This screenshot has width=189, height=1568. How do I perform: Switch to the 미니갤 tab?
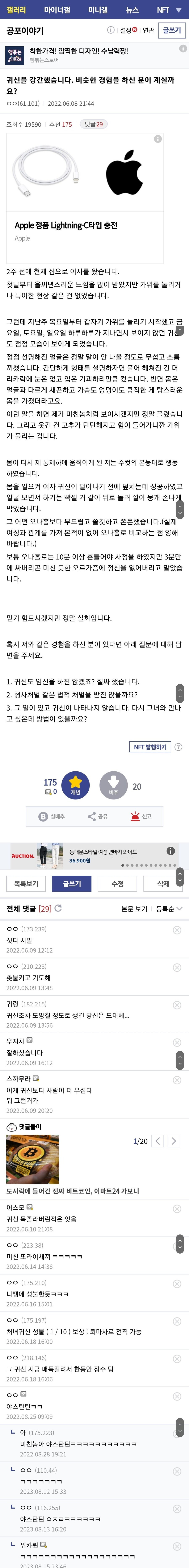coord(98,10)
